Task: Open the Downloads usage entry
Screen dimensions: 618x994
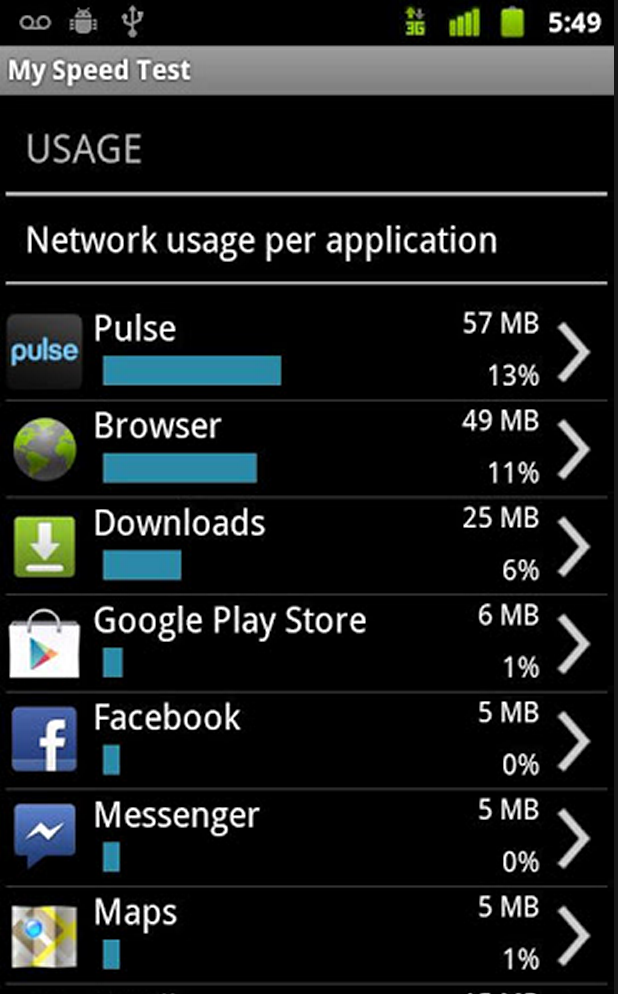Action: [300, 546]
